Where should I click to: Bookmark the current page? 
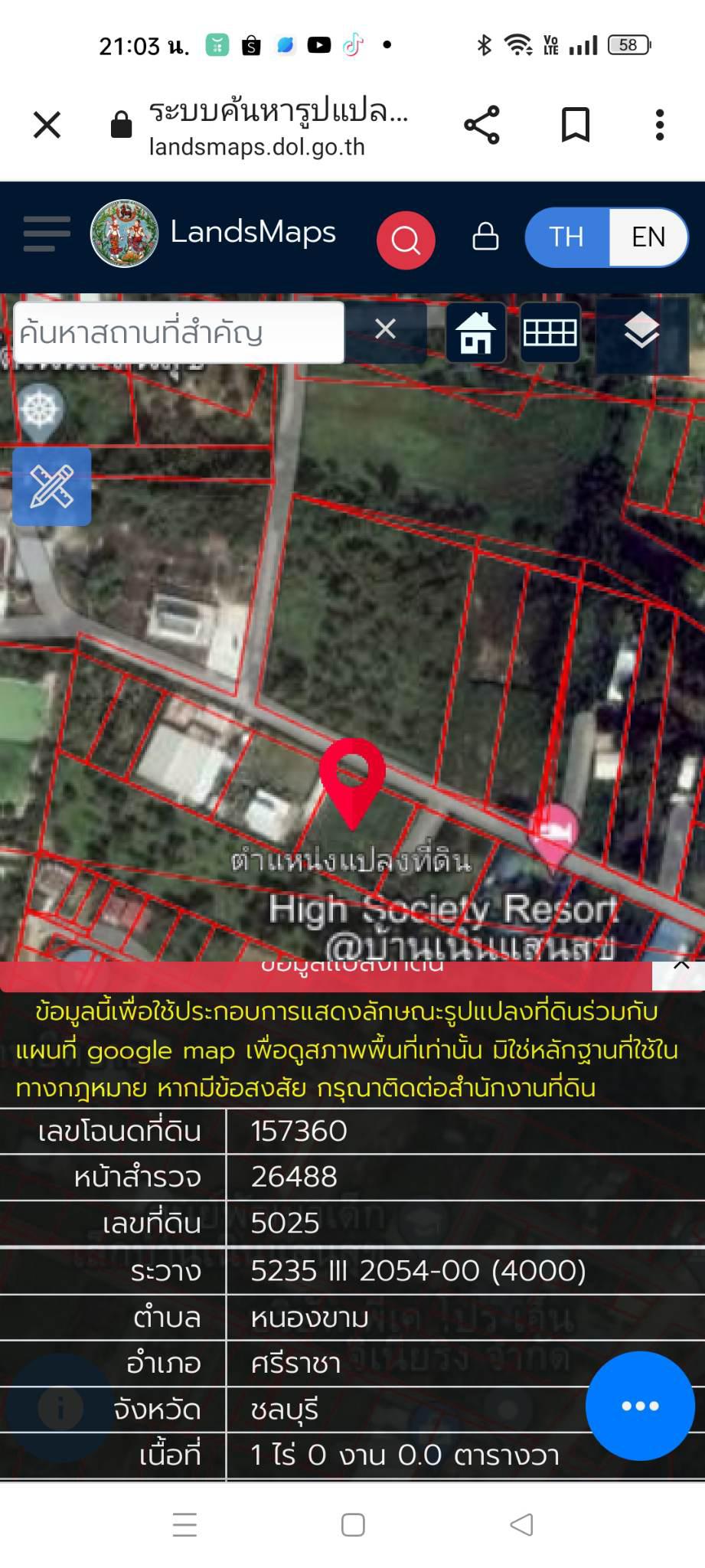pyautogui.click(x=576, y=125)
